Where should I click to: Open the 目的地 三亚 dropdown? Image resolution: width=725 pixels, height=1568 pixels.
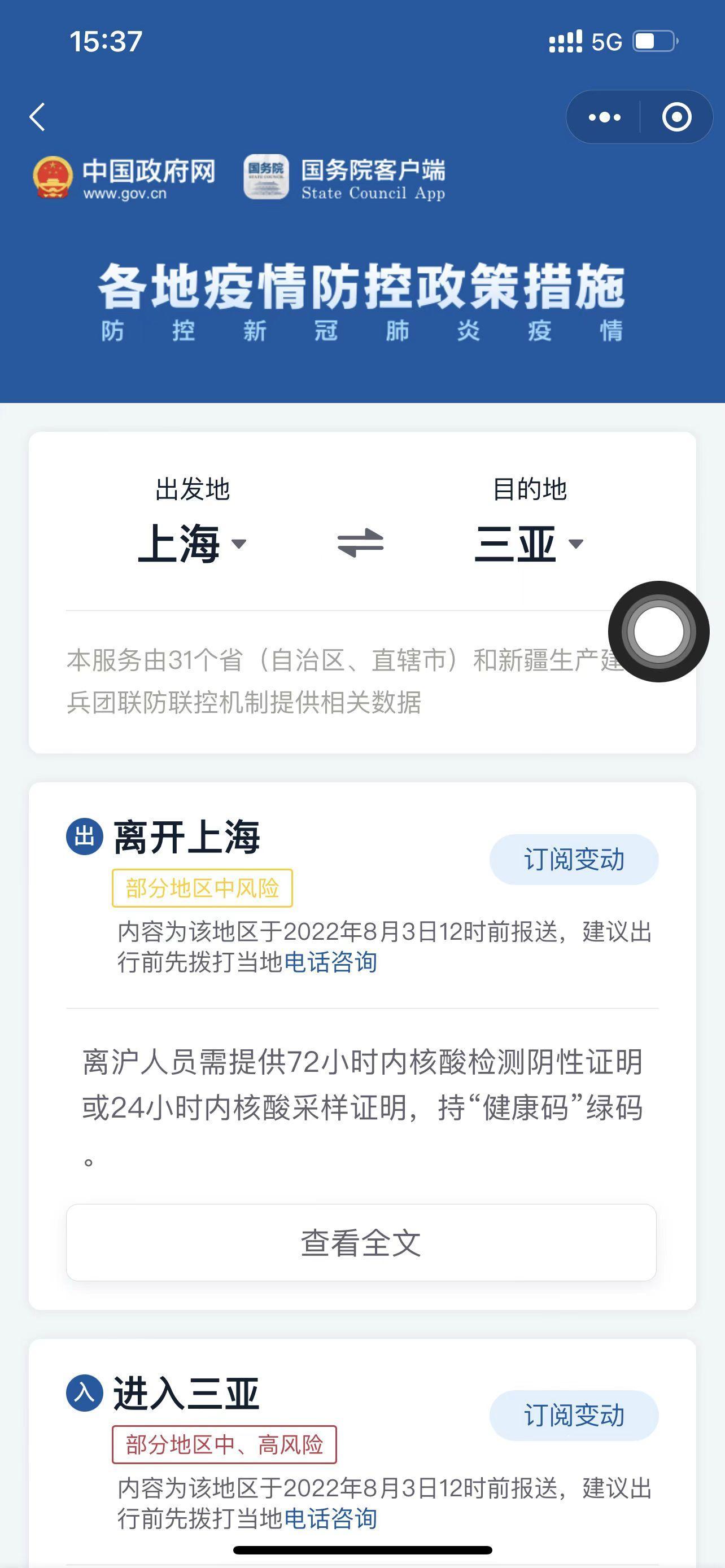click(529, 543)
